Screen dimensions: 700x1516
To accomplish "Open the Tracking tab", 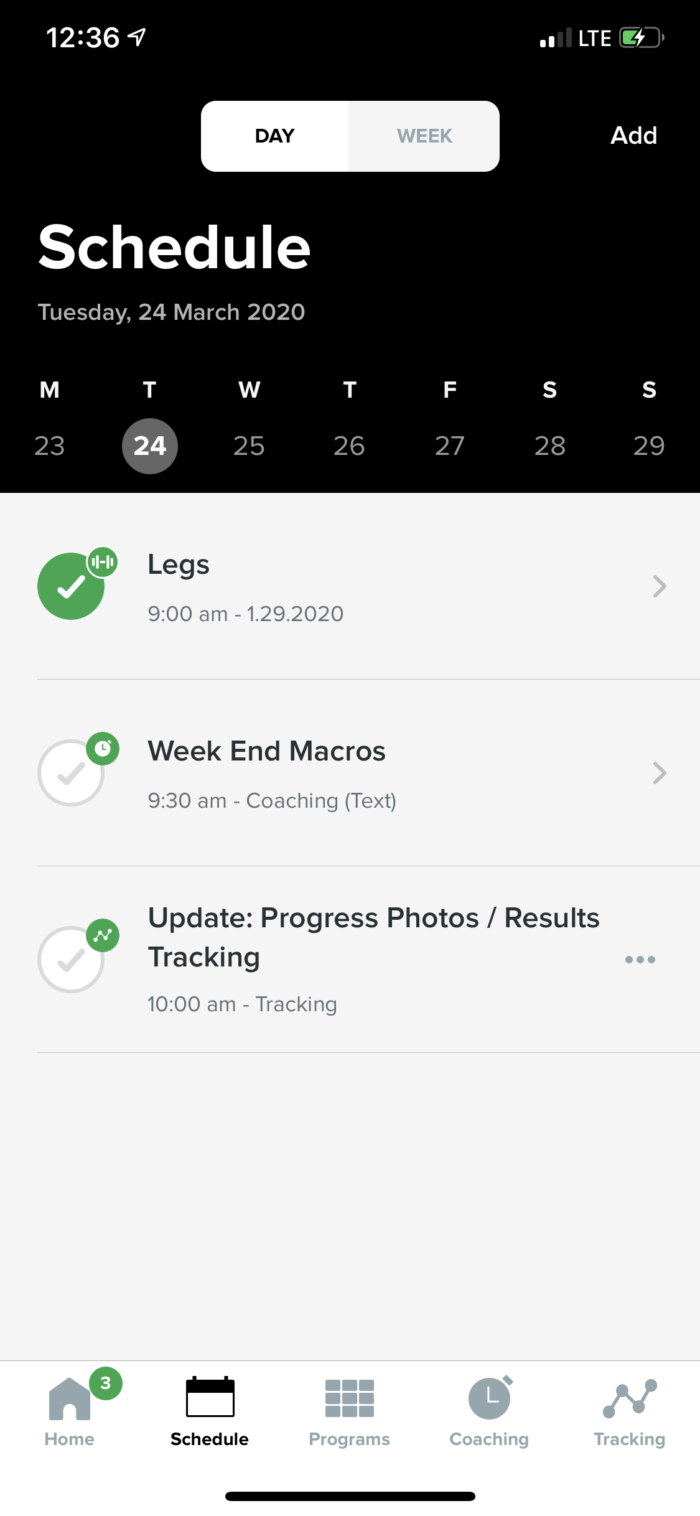I will click(x=629, y=1412).
